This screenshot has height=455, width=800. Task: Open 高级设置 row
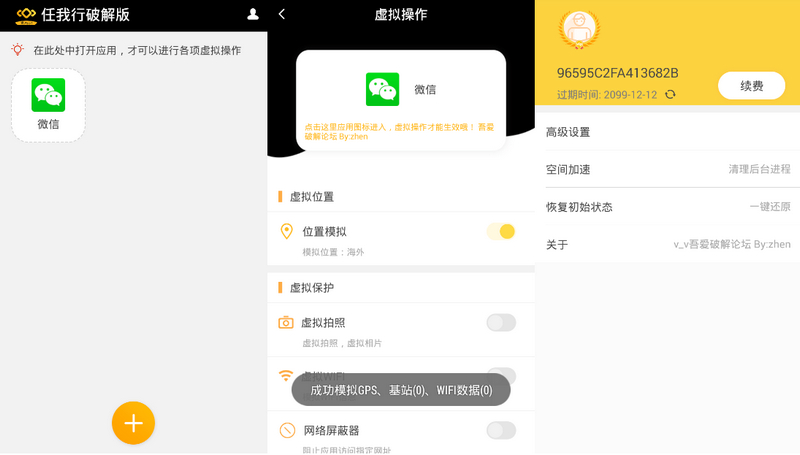(667, 132)
